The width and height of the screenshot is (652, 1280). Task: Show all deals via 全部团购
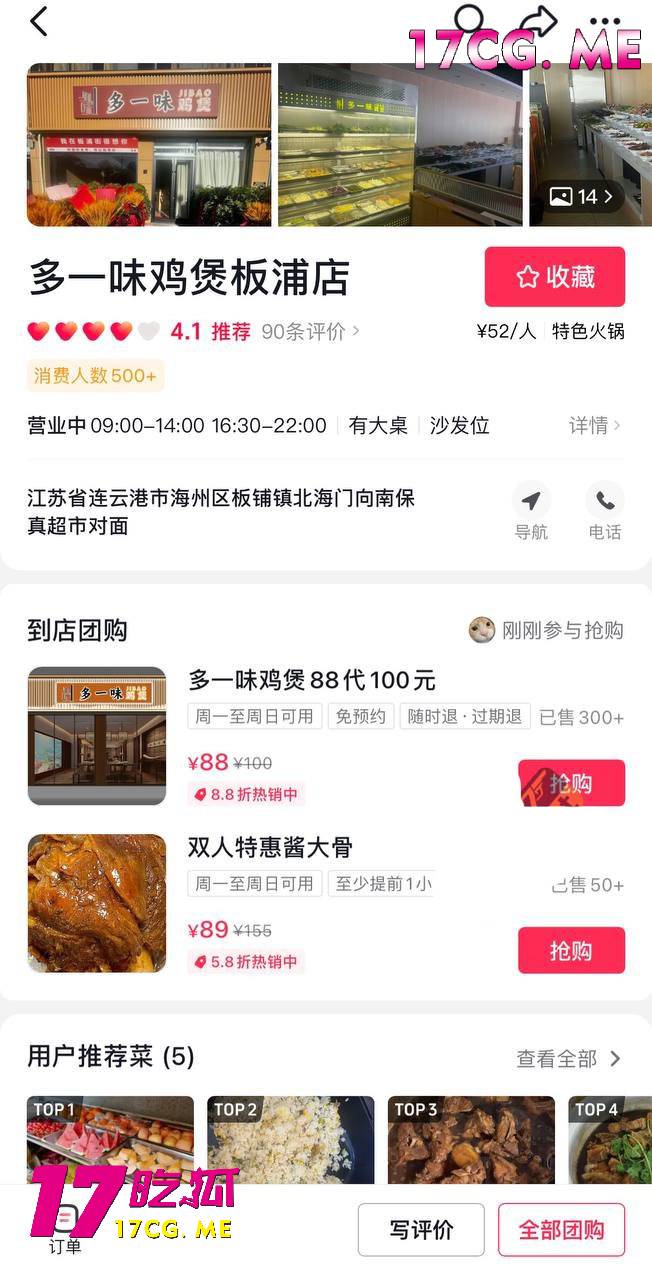coord(561,1229)
